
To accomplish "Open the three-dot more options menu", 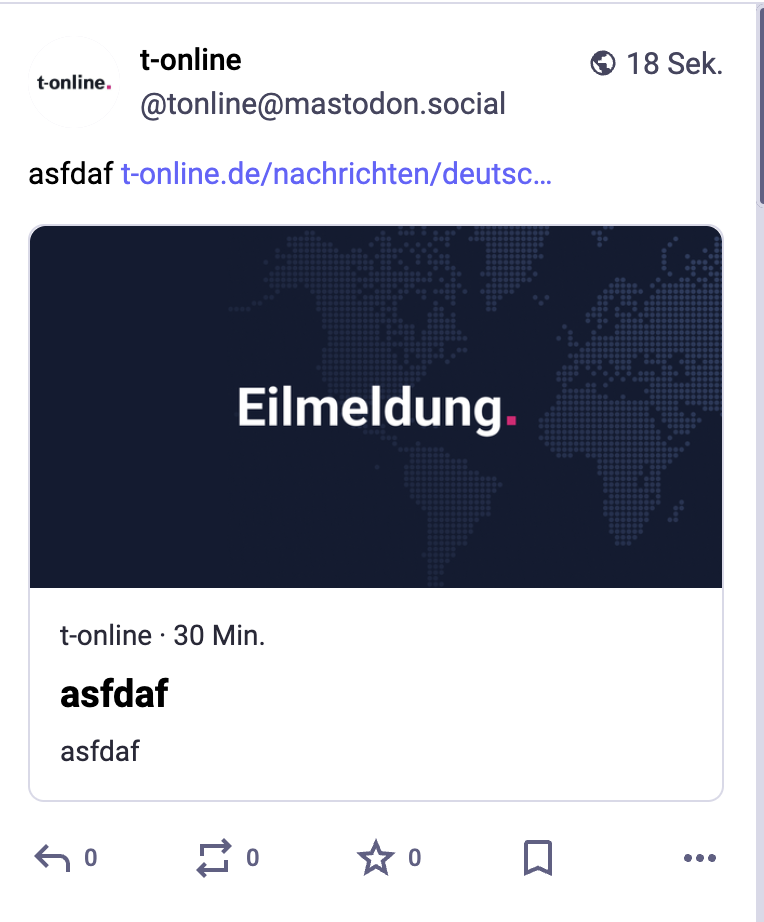I will pyautogui.click(x=700, y=858).
